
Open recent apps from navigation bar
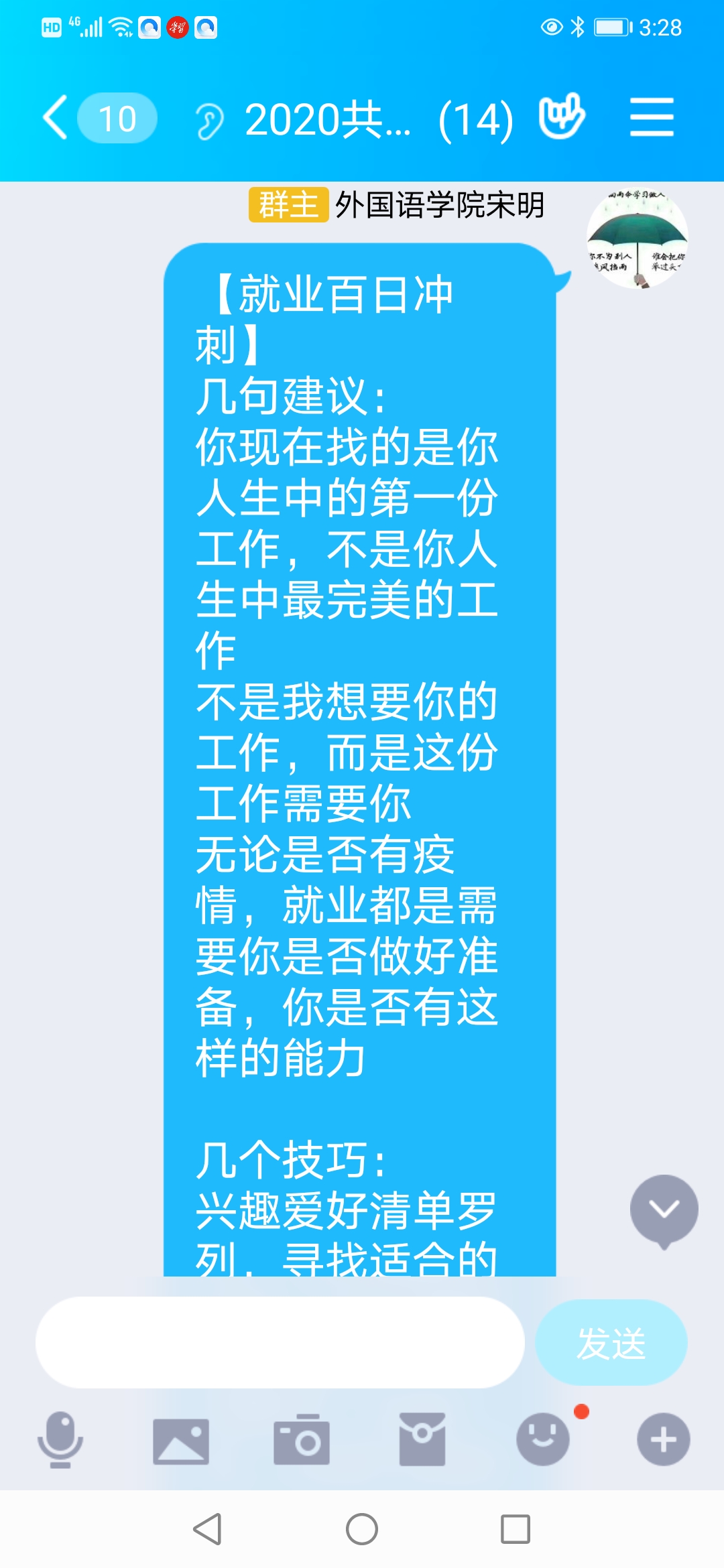coord(516,1529)
